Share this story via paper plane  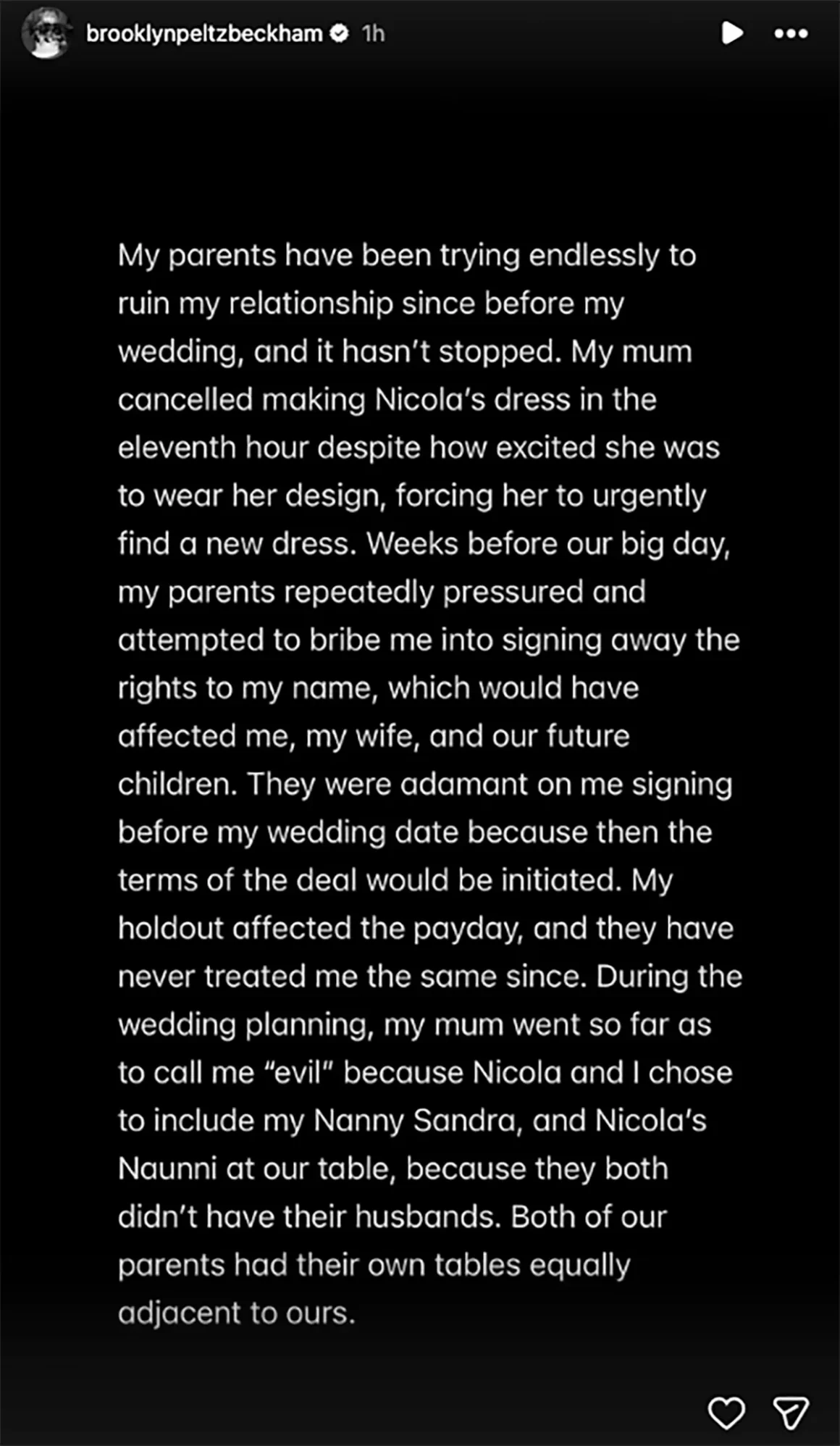click(791, 1413)
